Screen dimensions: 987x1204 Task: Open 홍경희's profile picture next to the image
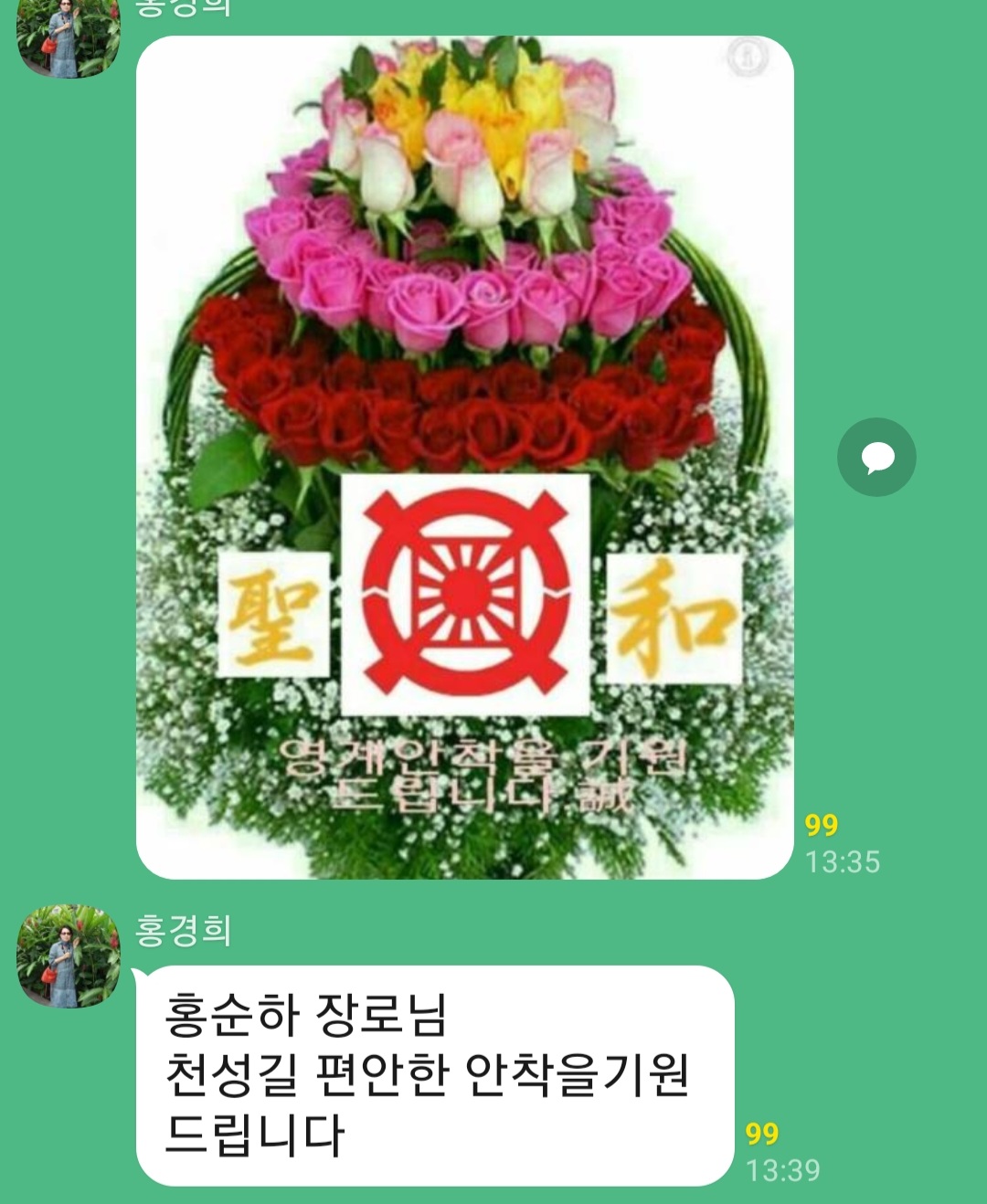tap(69, 37)
